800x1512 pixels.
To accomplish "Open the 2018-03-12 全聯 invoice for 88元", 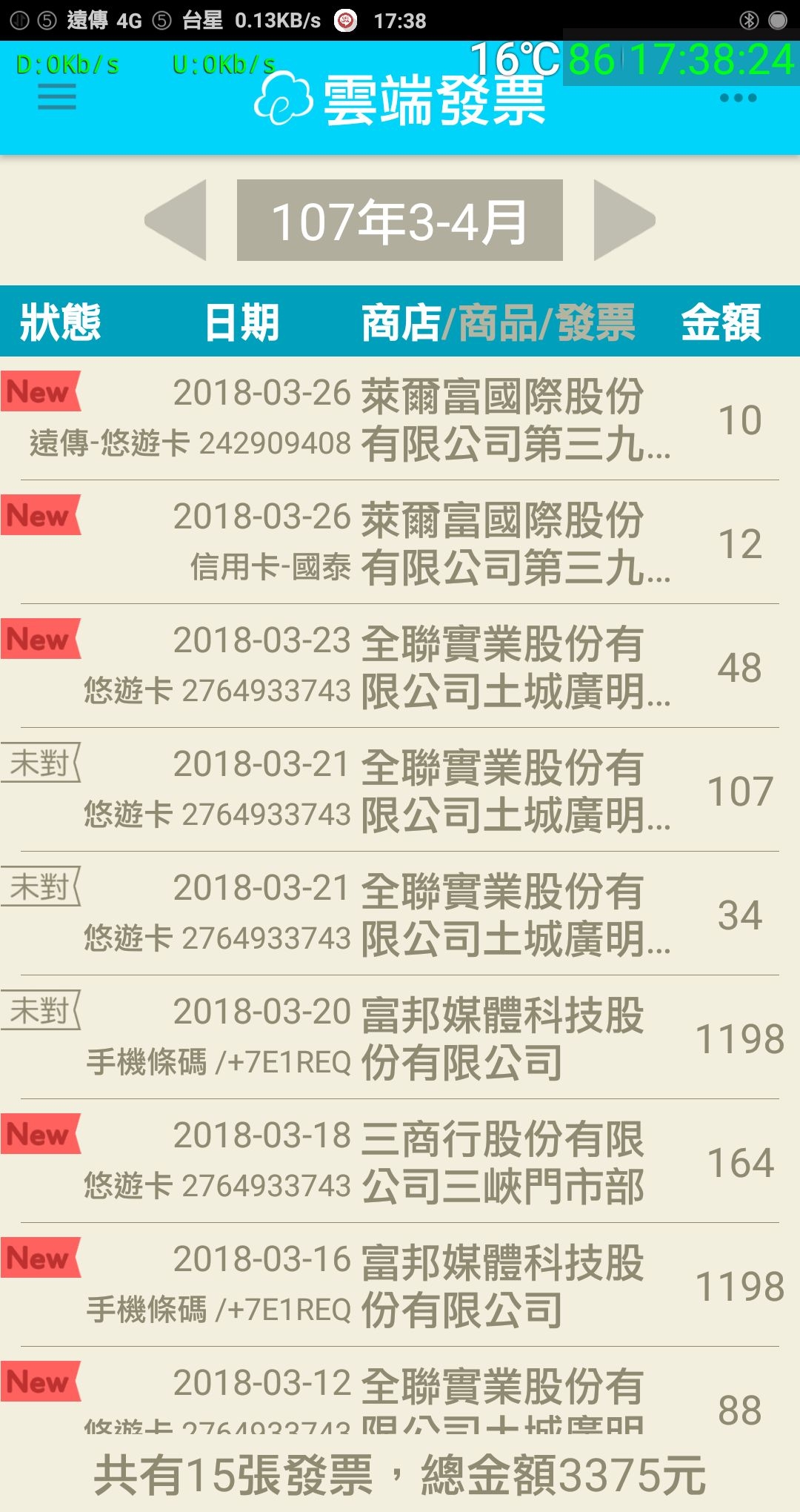I will click(400, 1397).
